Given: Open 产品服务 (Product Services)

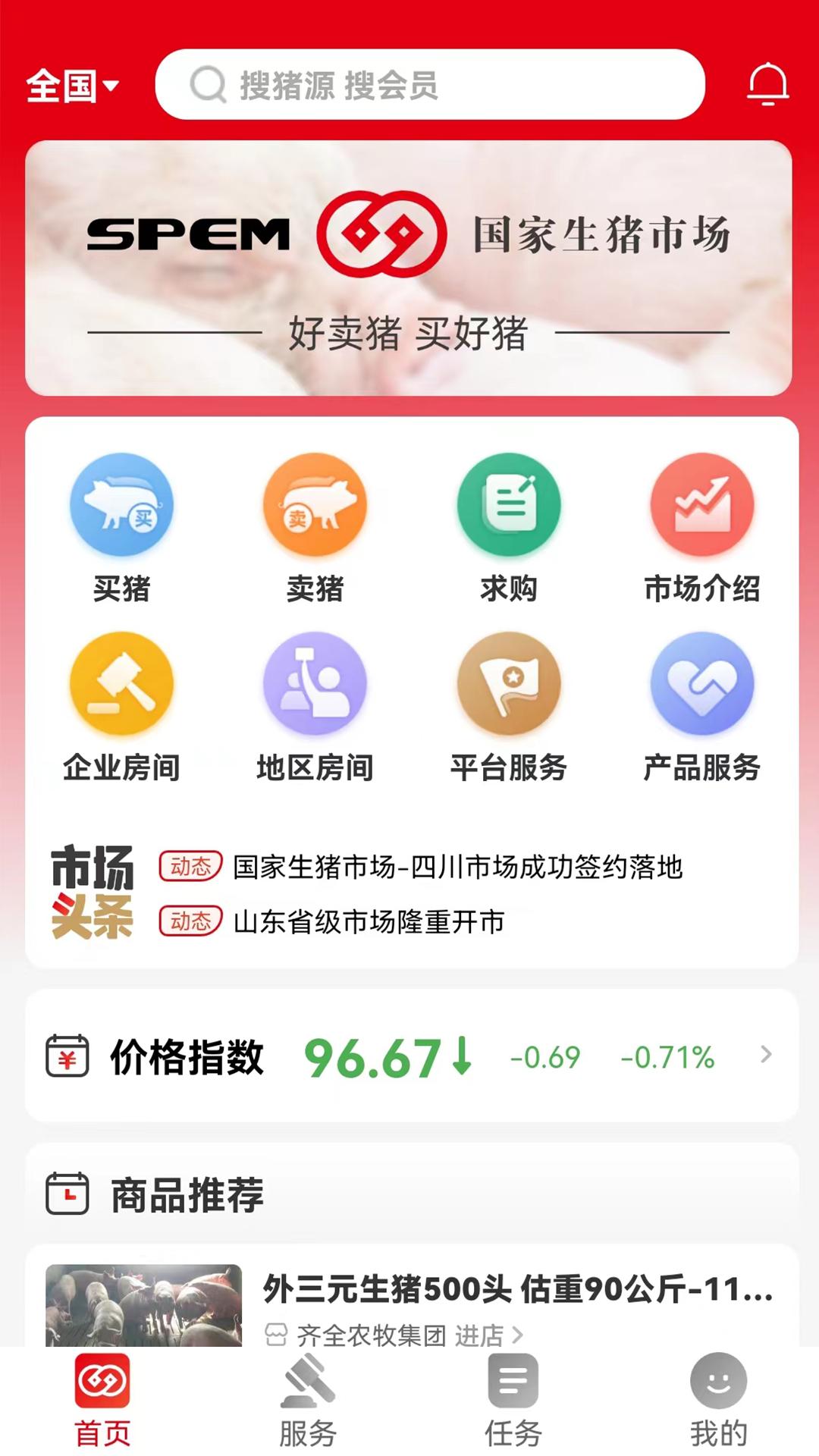Looking at the screenshot, I should 701,685.
